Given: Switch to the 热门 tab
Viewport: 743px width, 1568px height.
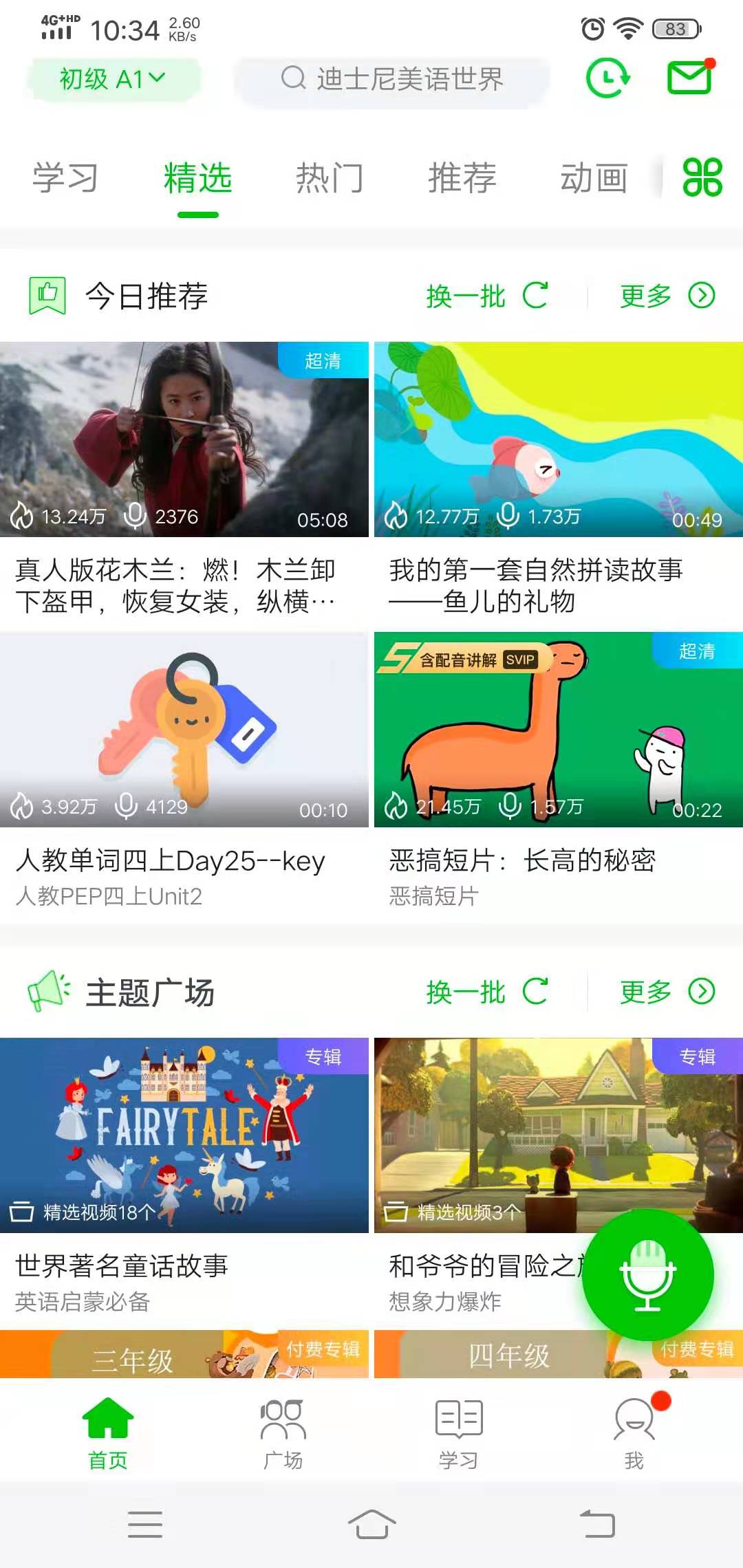Looking at the screenshot, I should pyautogui.click(x=329, y=177).
